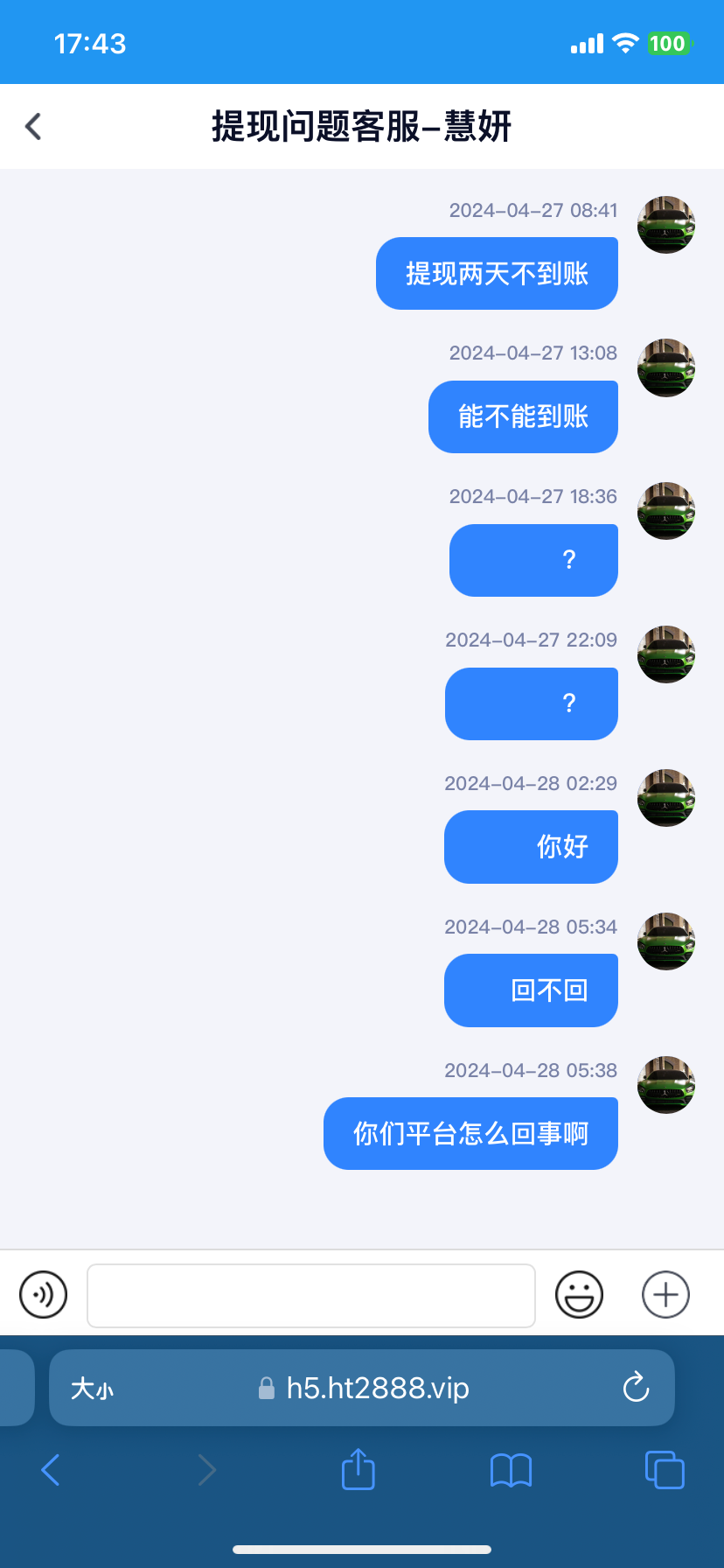This screenshot has height=1568, width=724.
Task: Tap the back chevron to exit chat
Action: 32,125
